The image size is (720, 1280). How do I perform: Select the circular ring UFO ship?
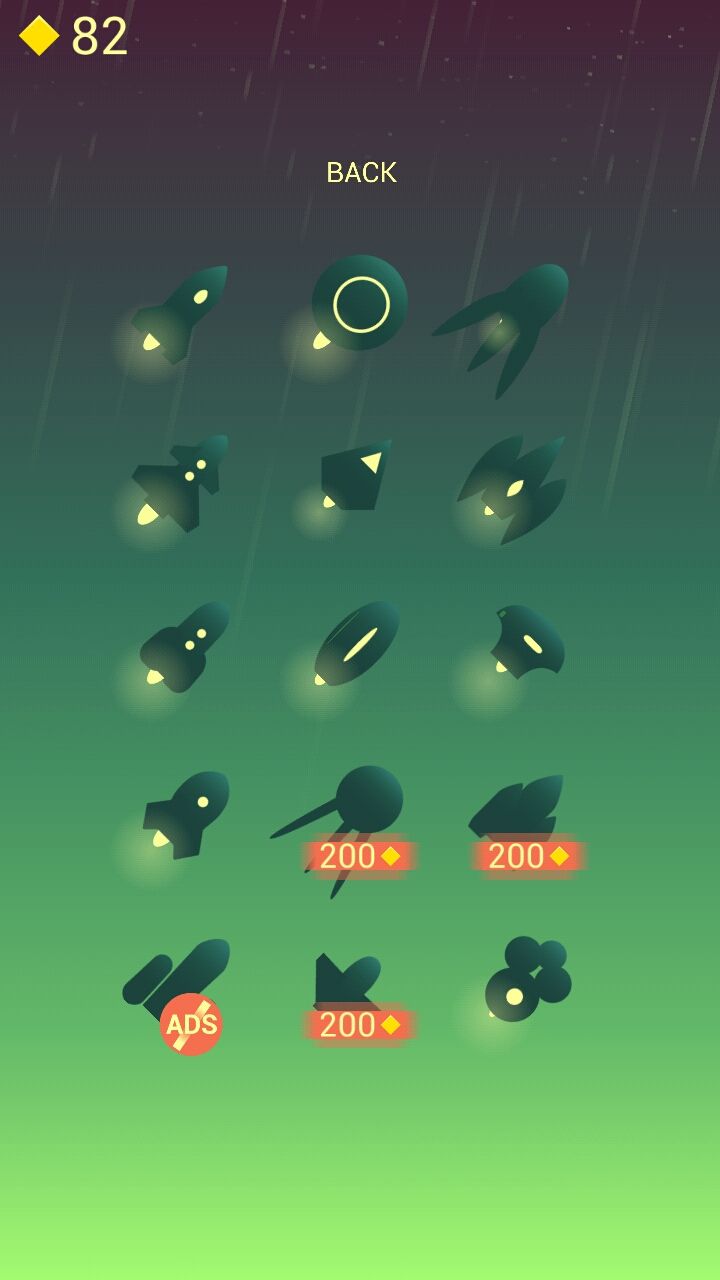point(360,300)
